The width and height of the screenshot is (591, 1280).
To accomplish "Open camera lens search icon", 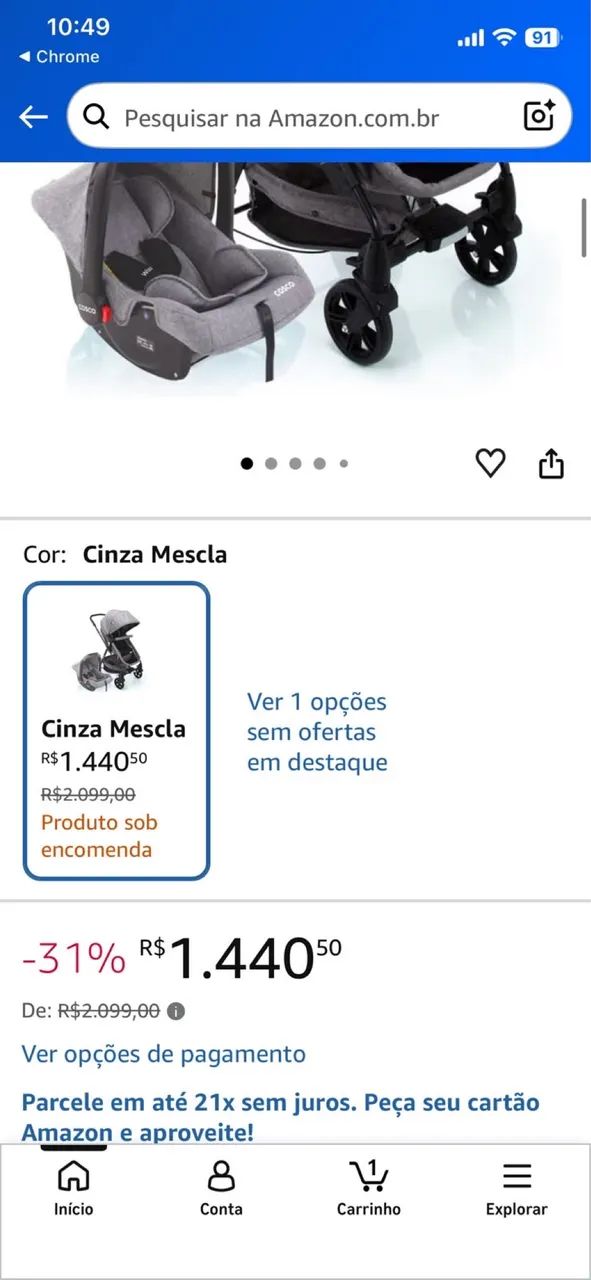I will pos(539,117).
